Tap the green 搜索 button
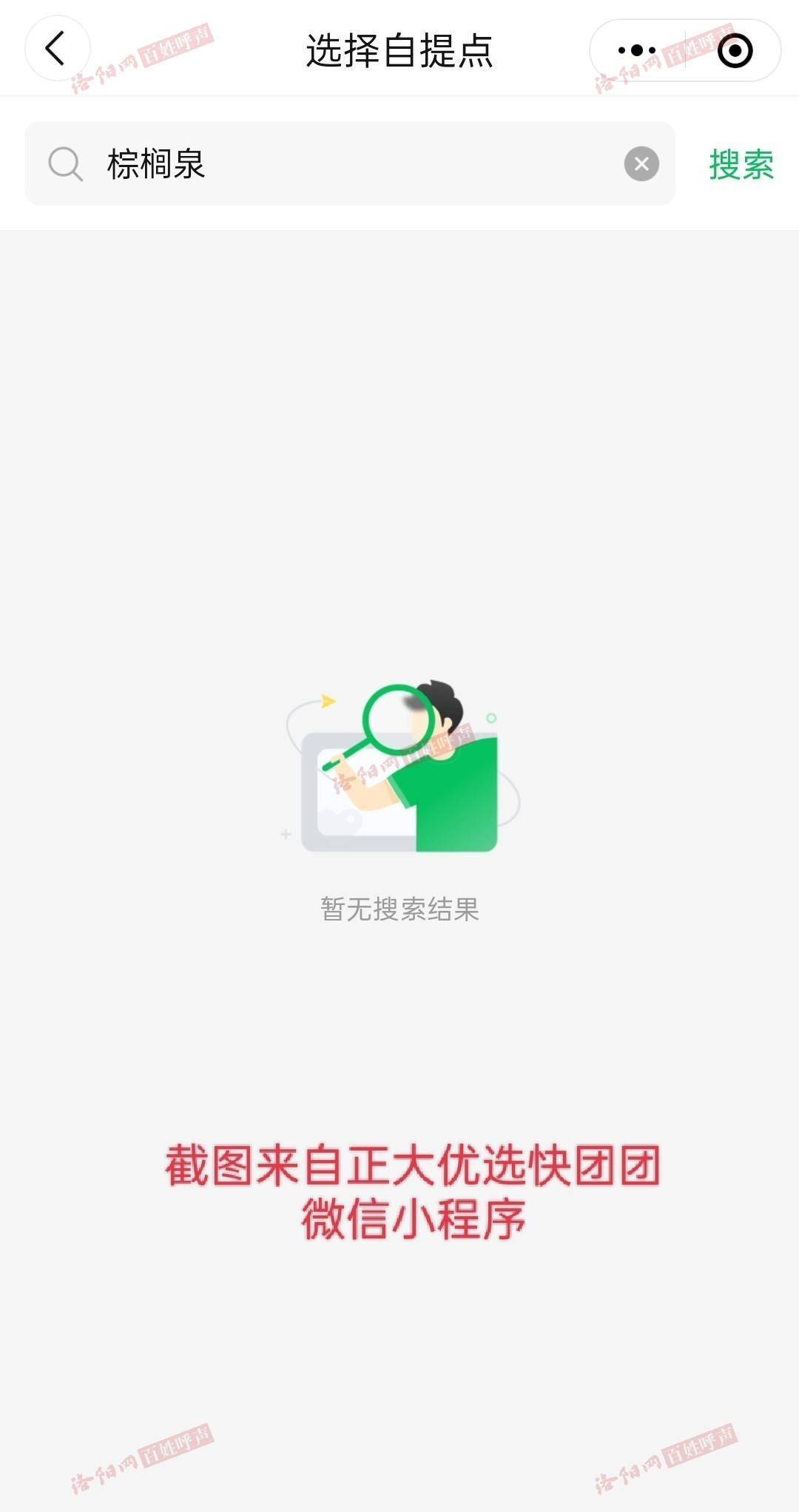The width and height of the screenshot is (799, 1512). tap(741, 164)
